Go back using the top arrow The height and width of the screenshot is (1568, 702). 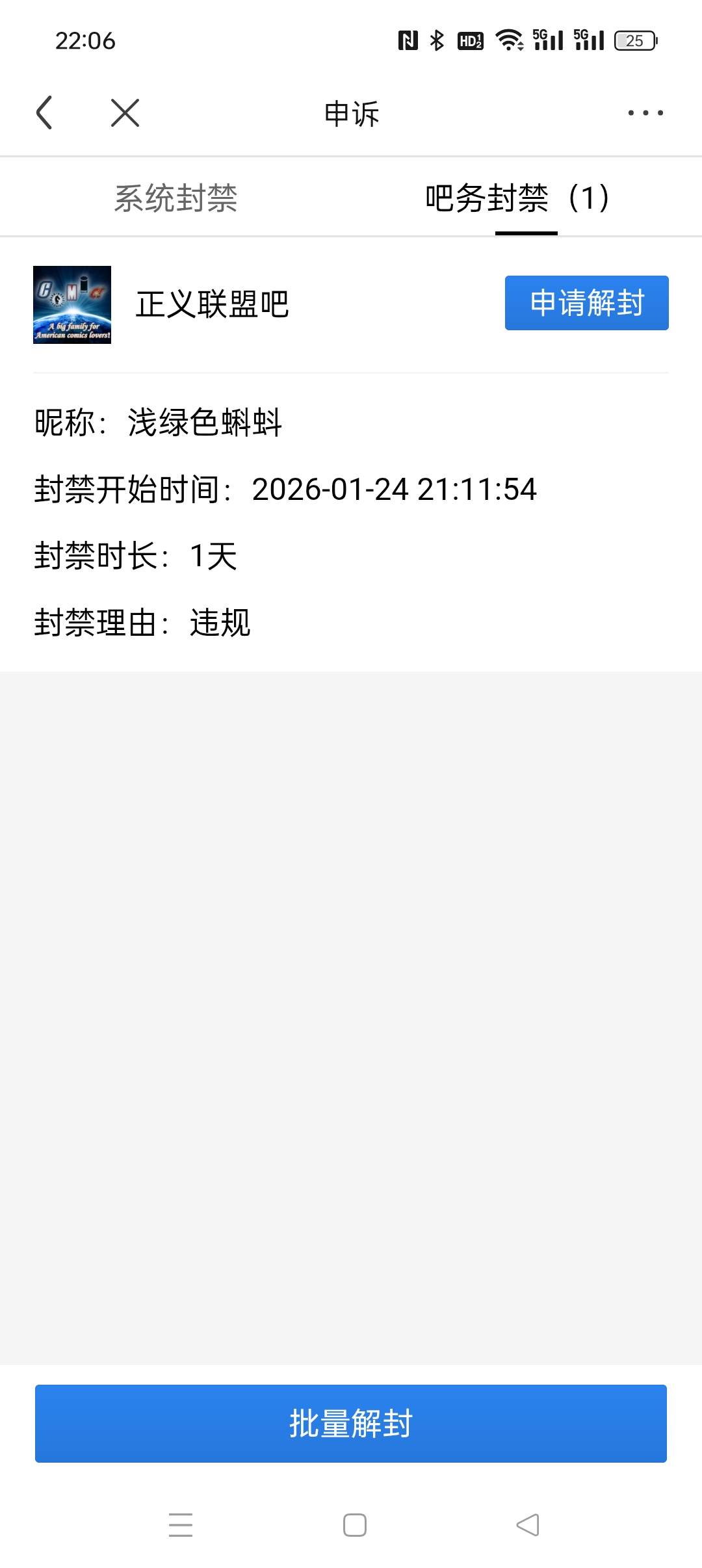coord(44,113)
